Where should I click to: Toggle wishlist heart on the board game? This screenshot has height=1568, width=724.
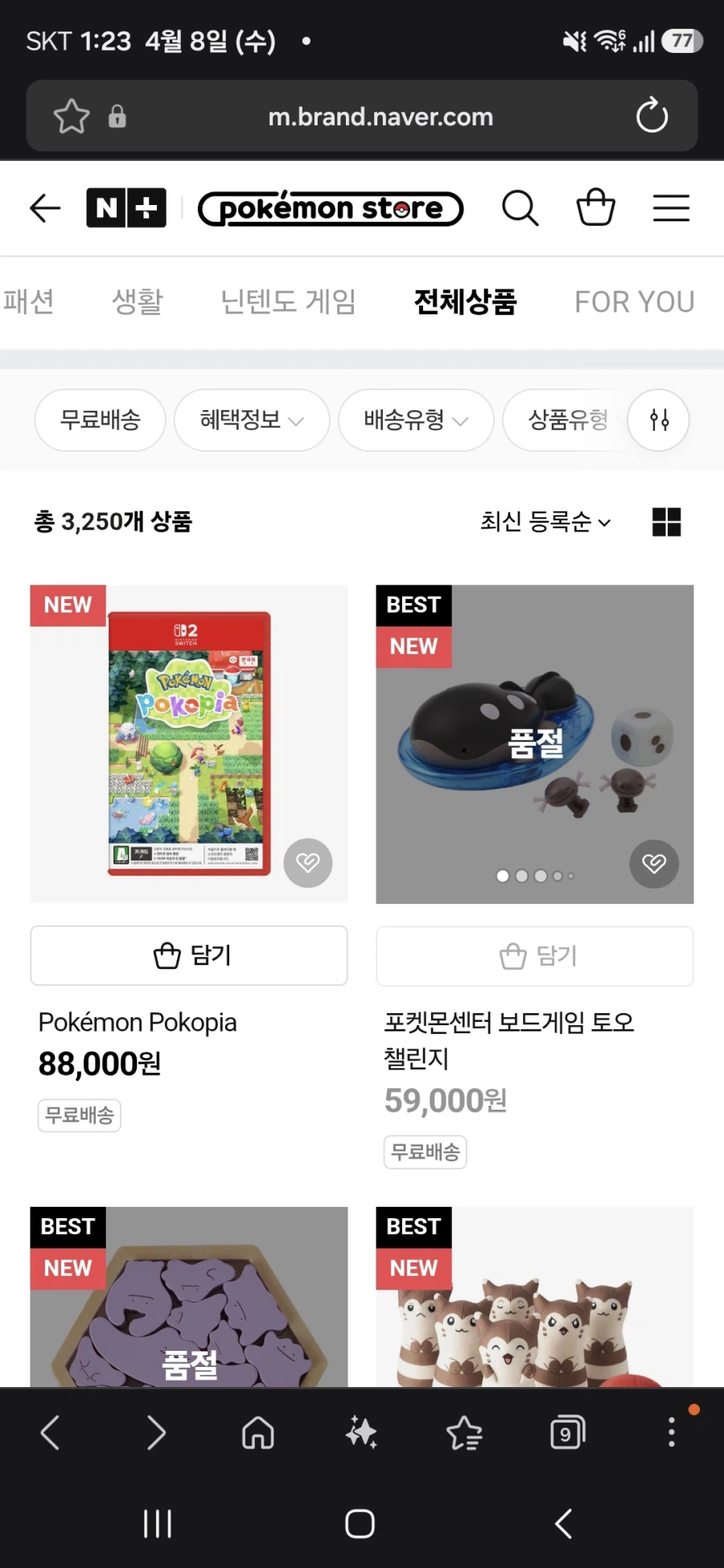pyautogui.click(x=654, y=864)
